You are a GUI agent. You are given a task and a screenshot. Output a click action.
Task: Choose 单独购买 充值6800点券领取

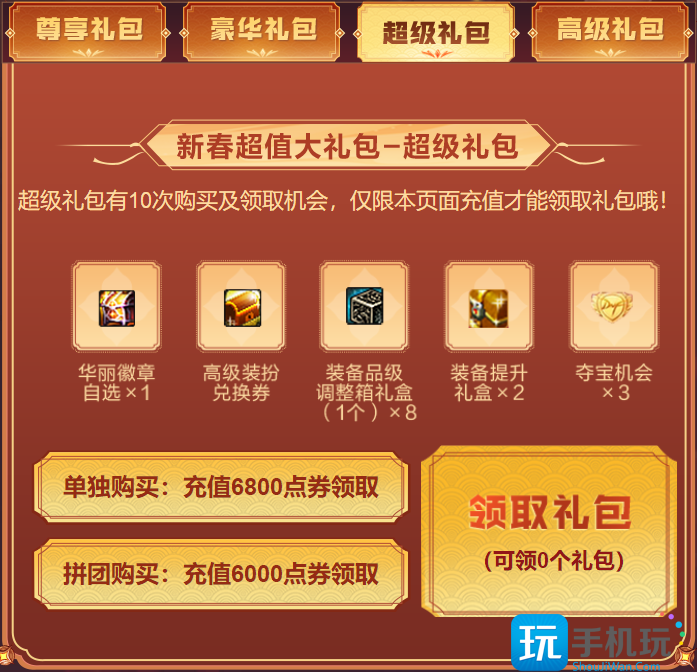(221, 487)
